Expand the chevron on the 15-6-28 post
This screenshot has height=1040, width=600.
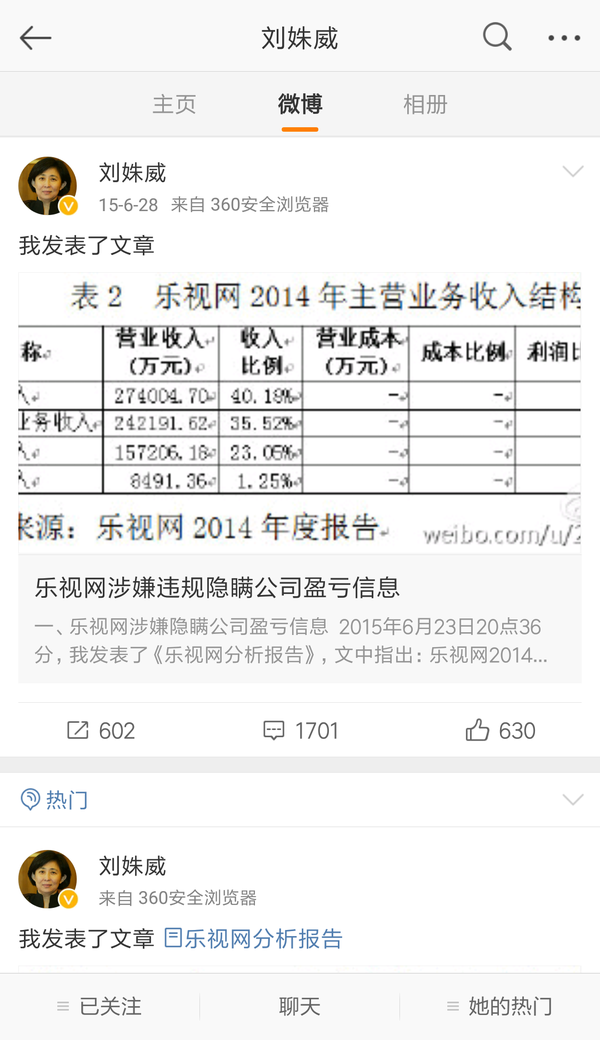(573, 171)
